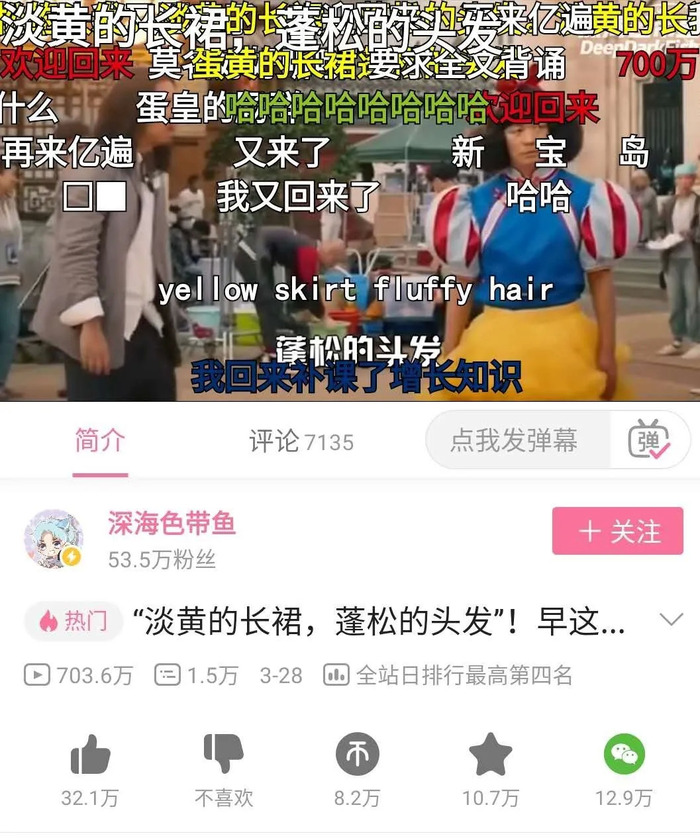Image resolution: width=700 pixels, height=840 pixels.
Task: Expand the video title description chevron
Action: [x=670, y=621]
